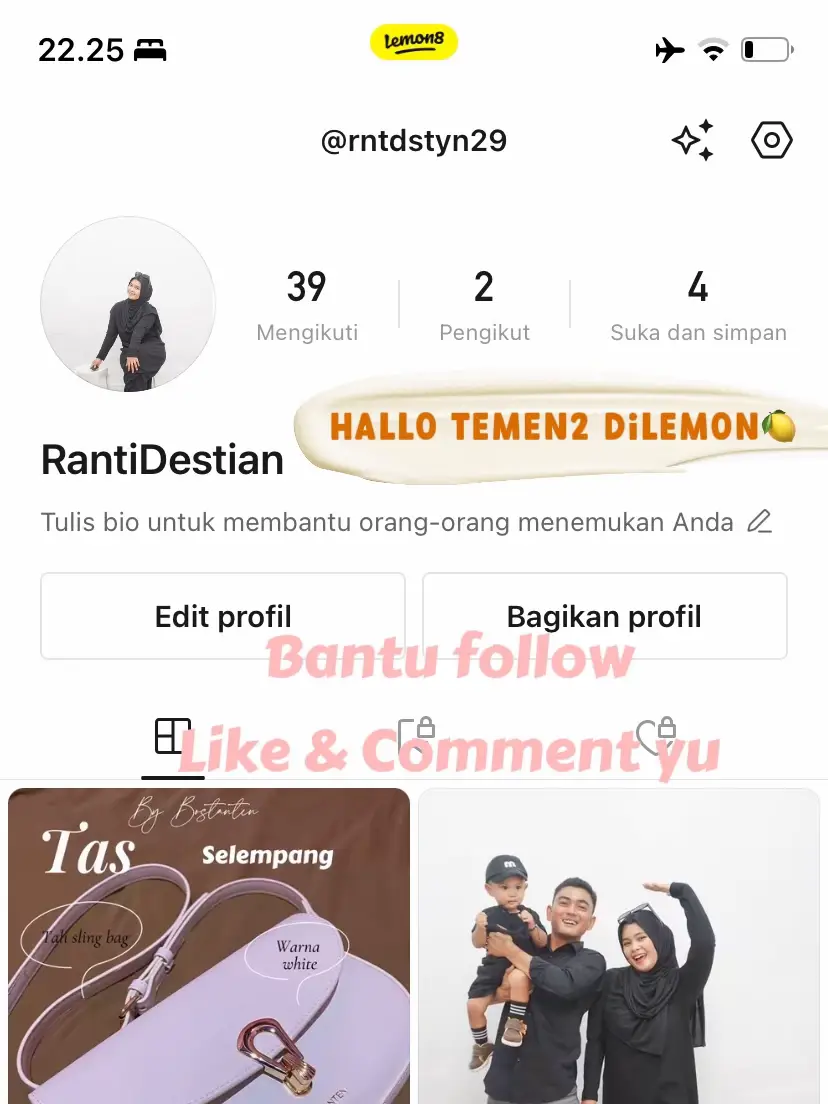This screenshot has width=828, height=1104.
Task: Open the family photo post
Action: [x=618, y=945]
